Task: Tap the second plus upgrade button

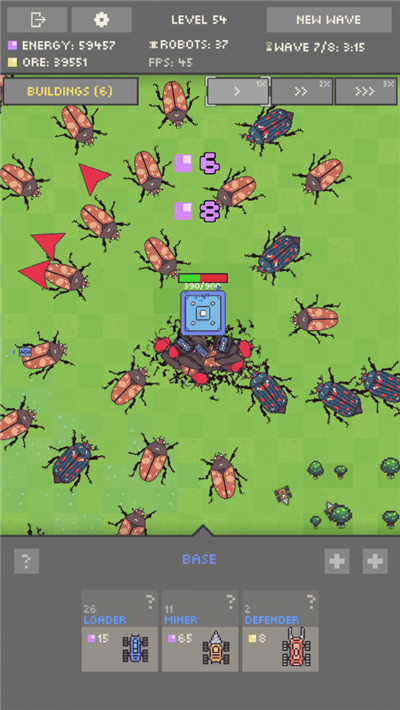Action: [375, 561]
